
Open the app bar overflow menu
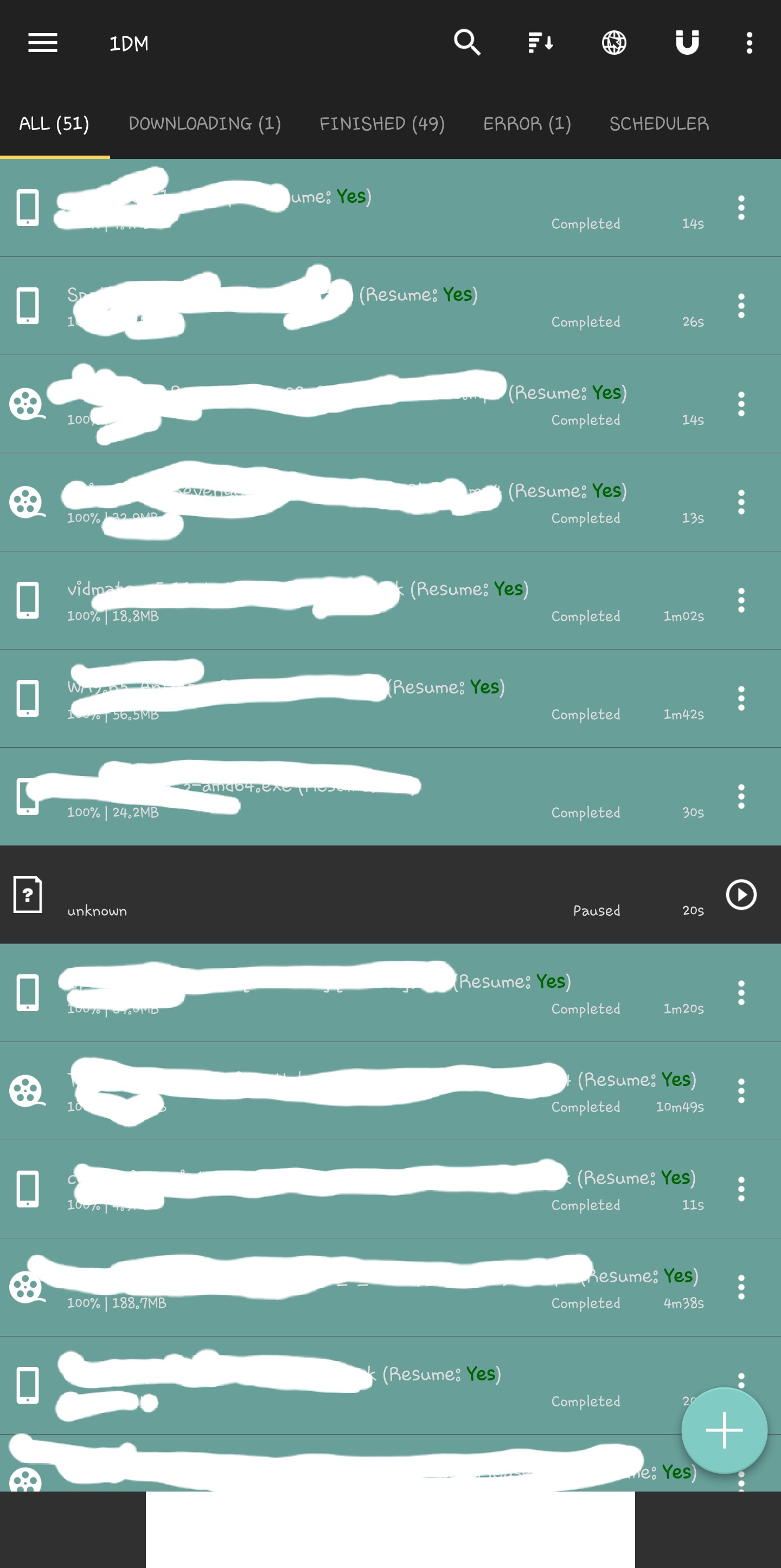click(x=749, y=43)
